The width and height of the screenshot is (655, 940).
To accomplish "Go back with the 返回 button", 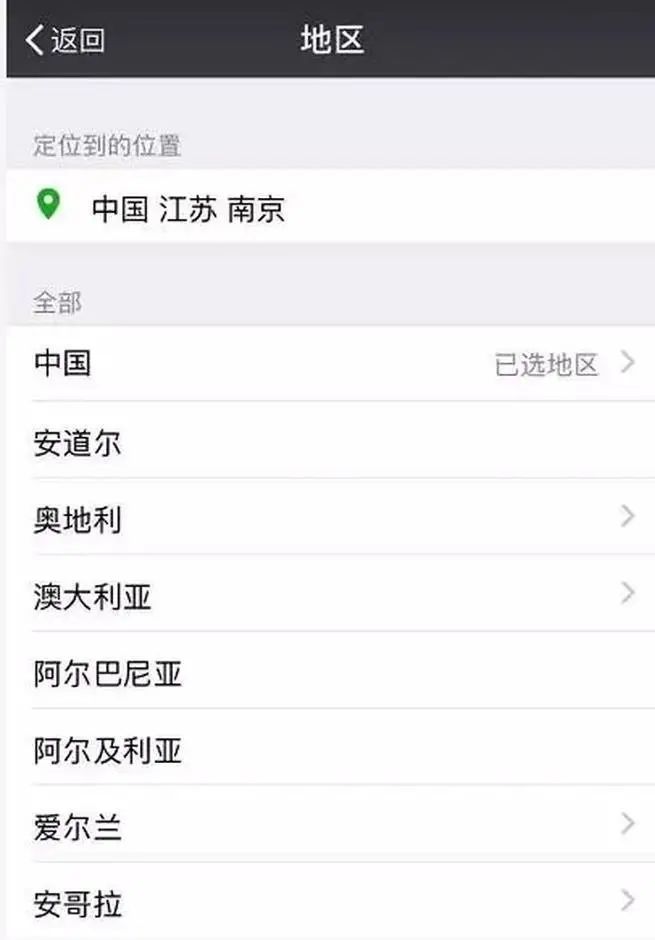I will pos(65,40).
